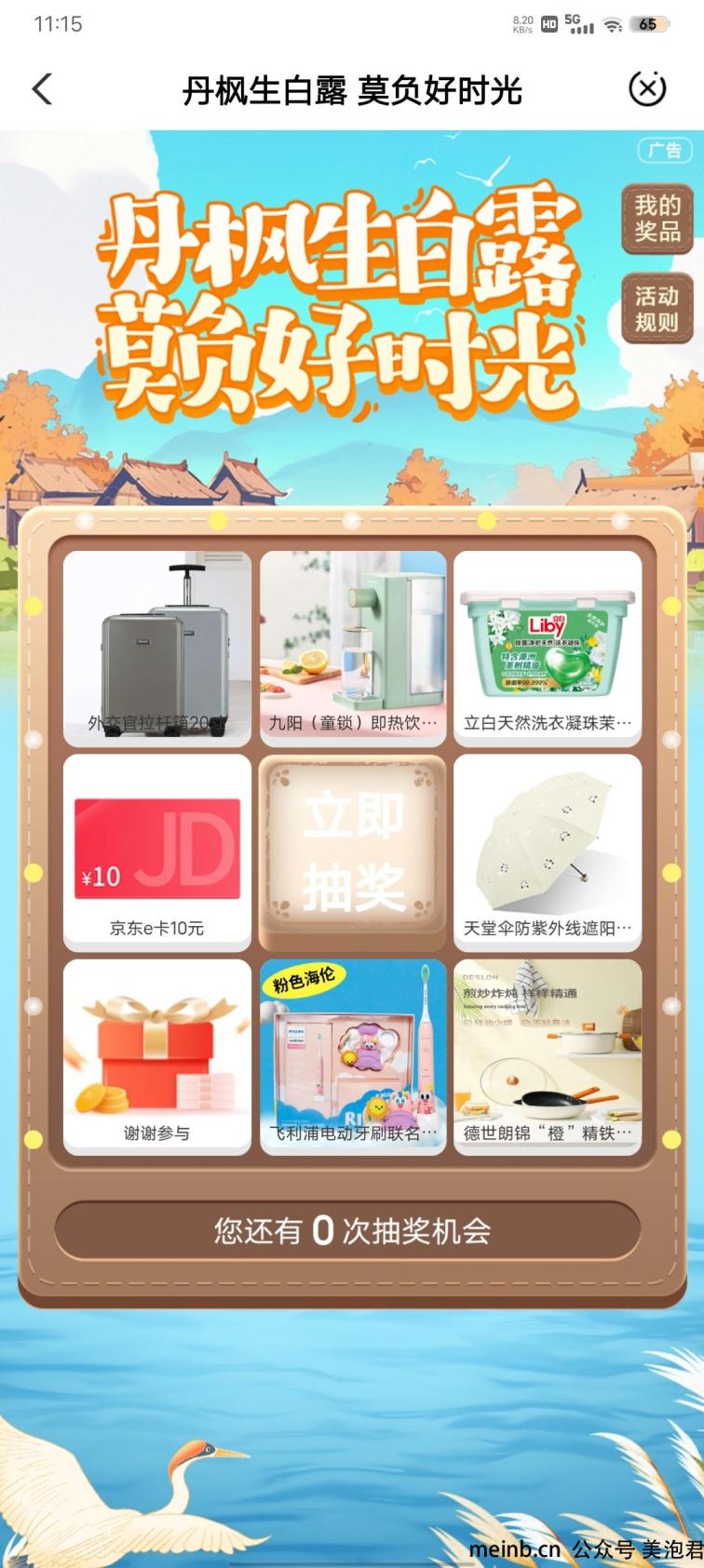Close the page with the circled X
Screen dimensions: 704x1568
[647, 89]
